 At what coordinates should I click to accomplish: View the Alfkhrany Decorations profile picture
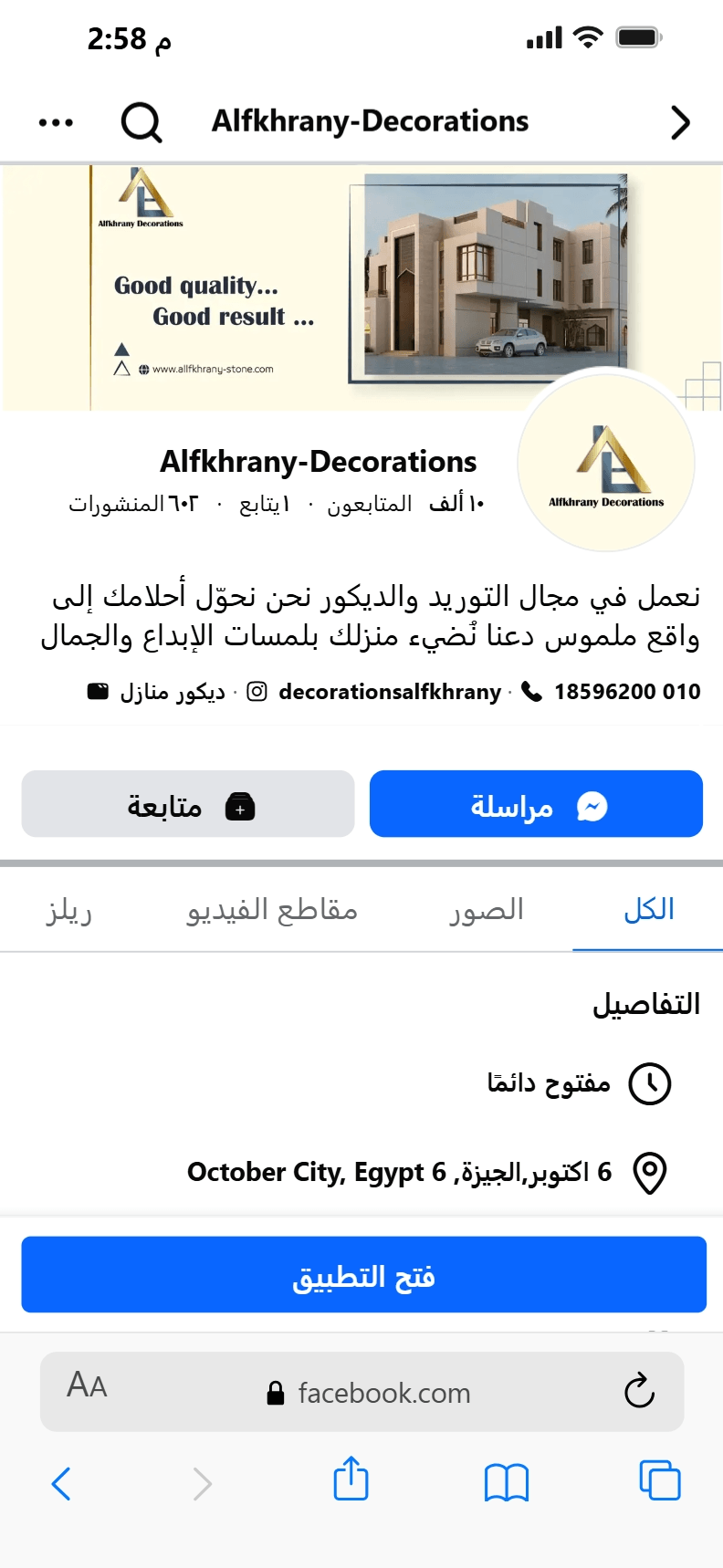[606, 464]
